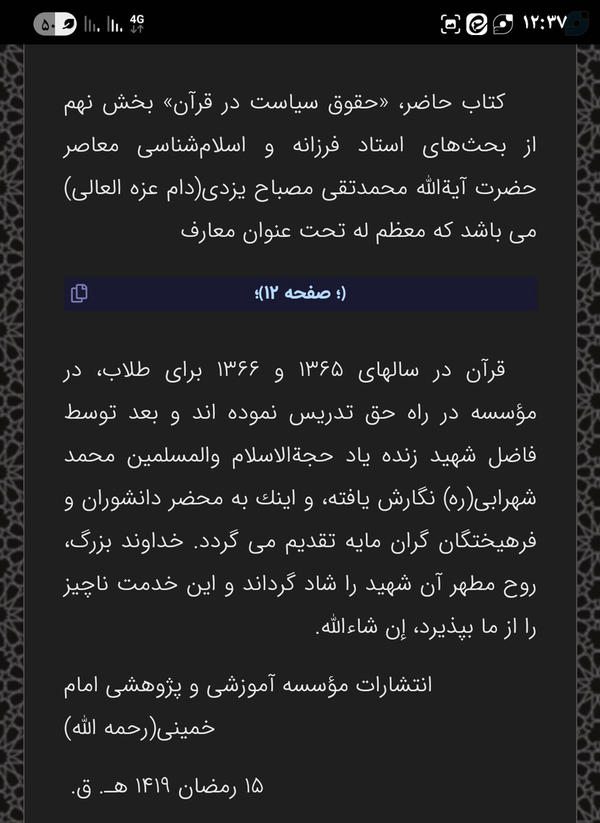This screenshot has width=600, height=823.
Task: Copy text via the page 12 copy icon
Action: pyautogui.click(x=79, y=293)
